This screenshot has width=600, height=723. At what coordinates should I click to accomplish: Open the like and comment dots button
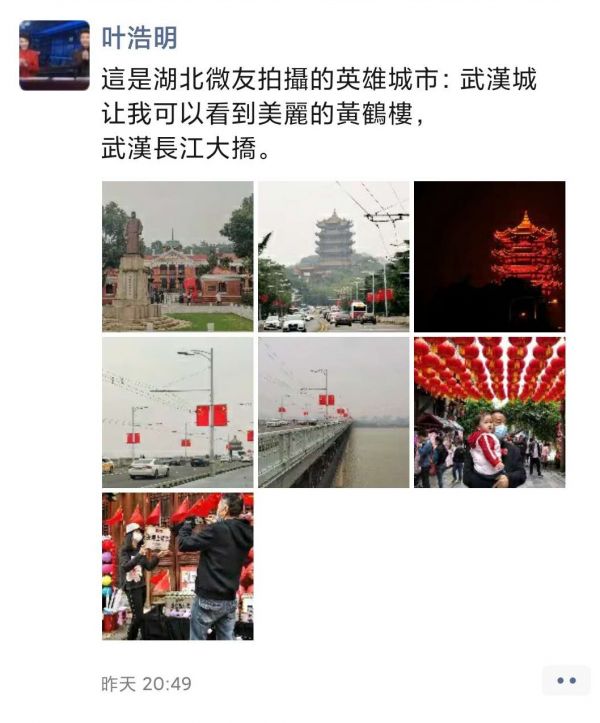[566, 681]
